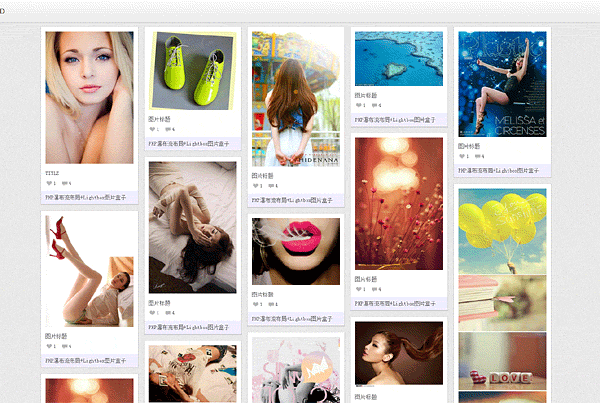Screen dimensions: 600x403
Task: Open the blonde woman portrait tile
Action: (x=89, y=97)
